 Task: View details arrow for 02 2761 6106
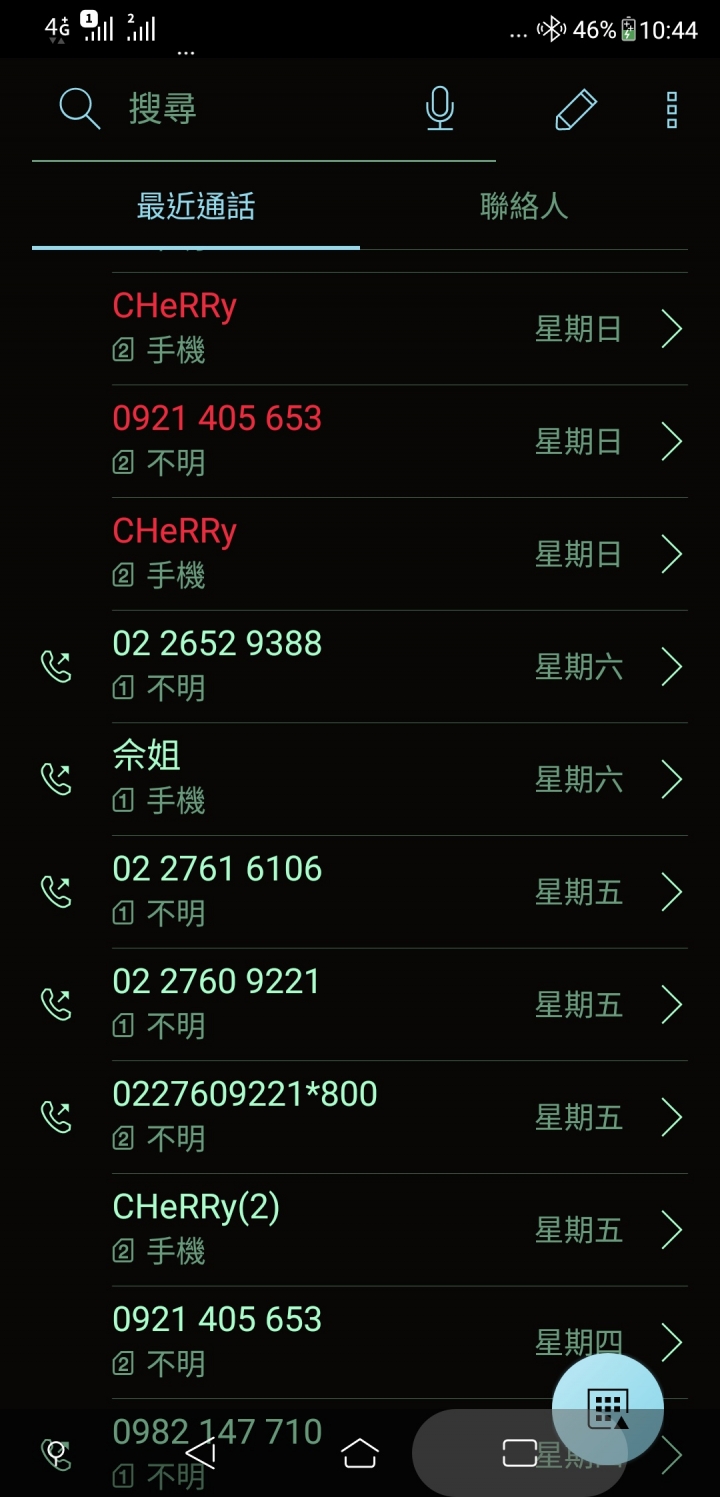672,892
